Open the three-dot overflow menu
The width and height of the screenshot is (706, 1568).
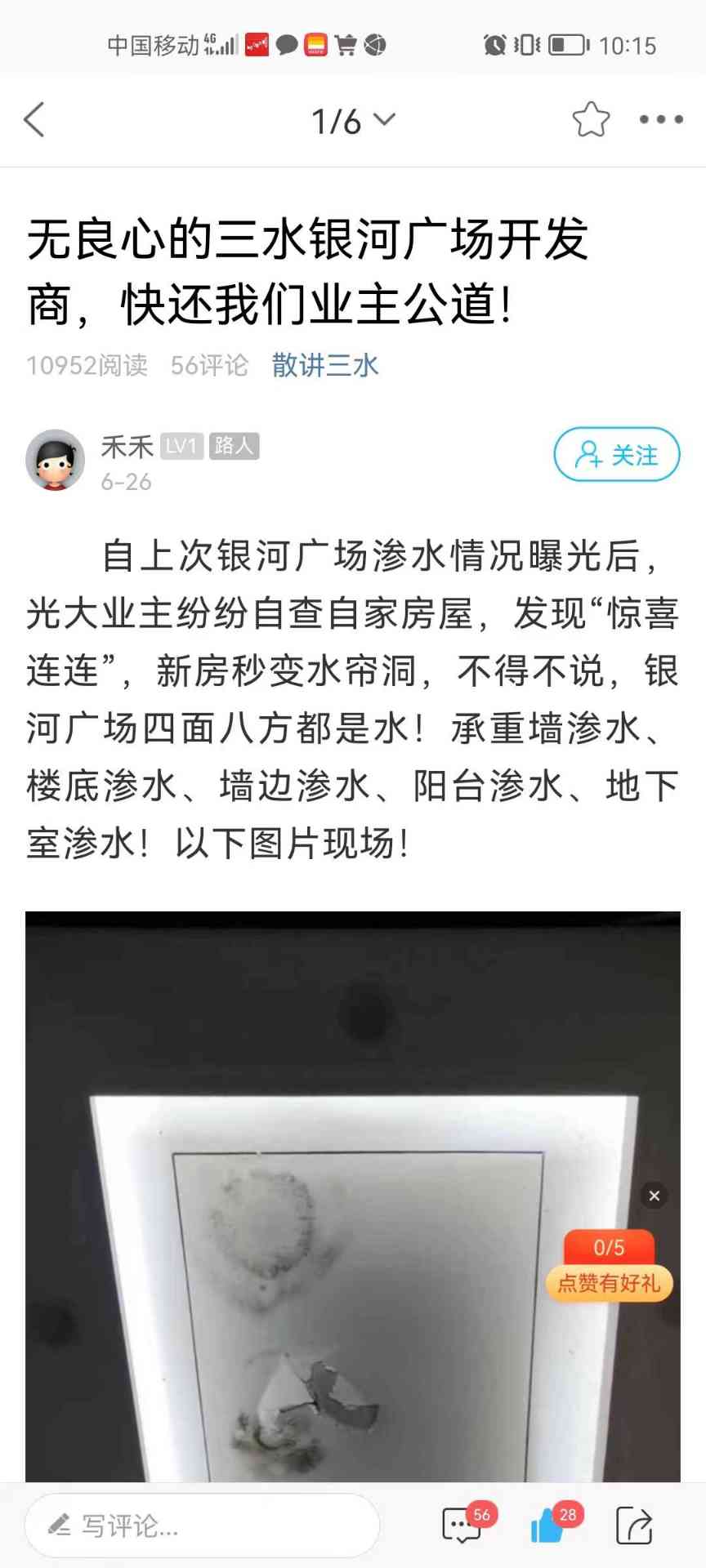pos(661,120)
